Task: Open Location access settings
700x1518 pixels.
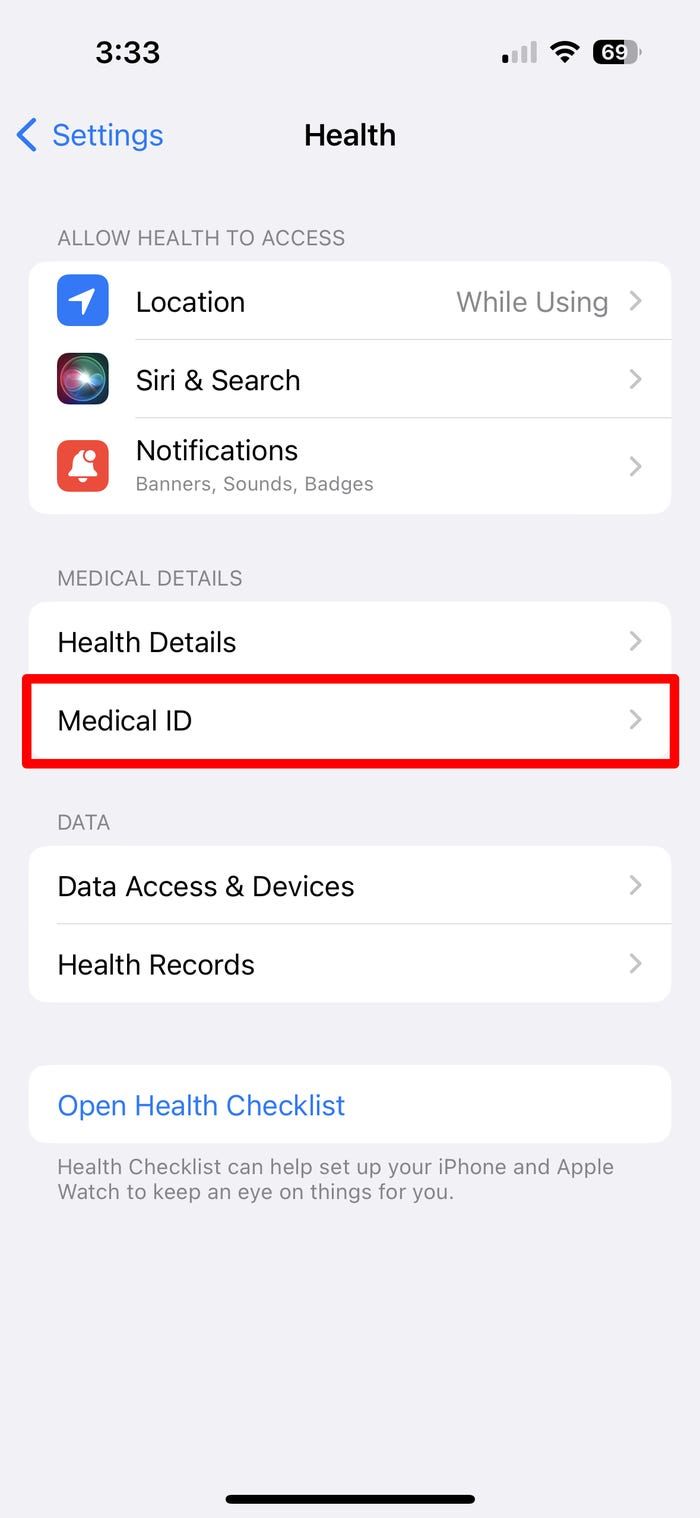Action: (x=350, y=301)
